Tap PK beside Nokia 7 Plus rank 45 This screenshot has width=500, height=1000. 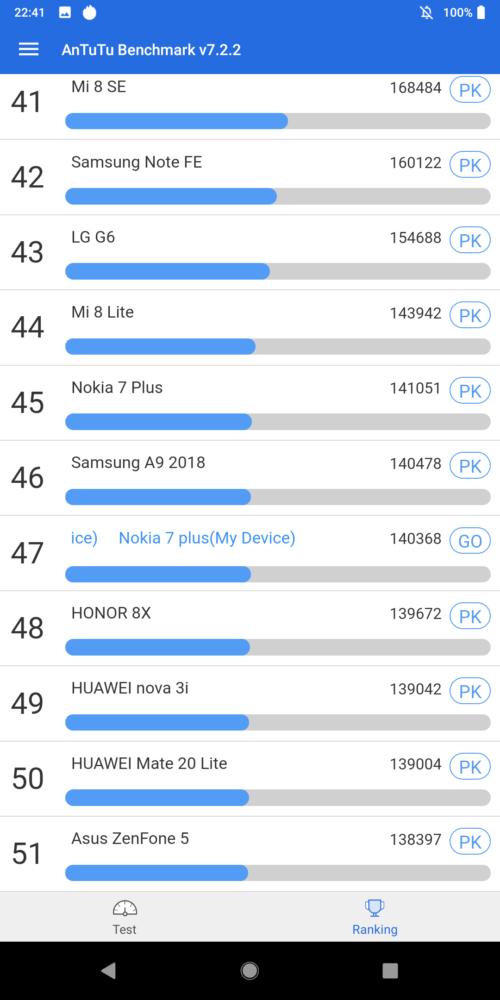point(470,390)
